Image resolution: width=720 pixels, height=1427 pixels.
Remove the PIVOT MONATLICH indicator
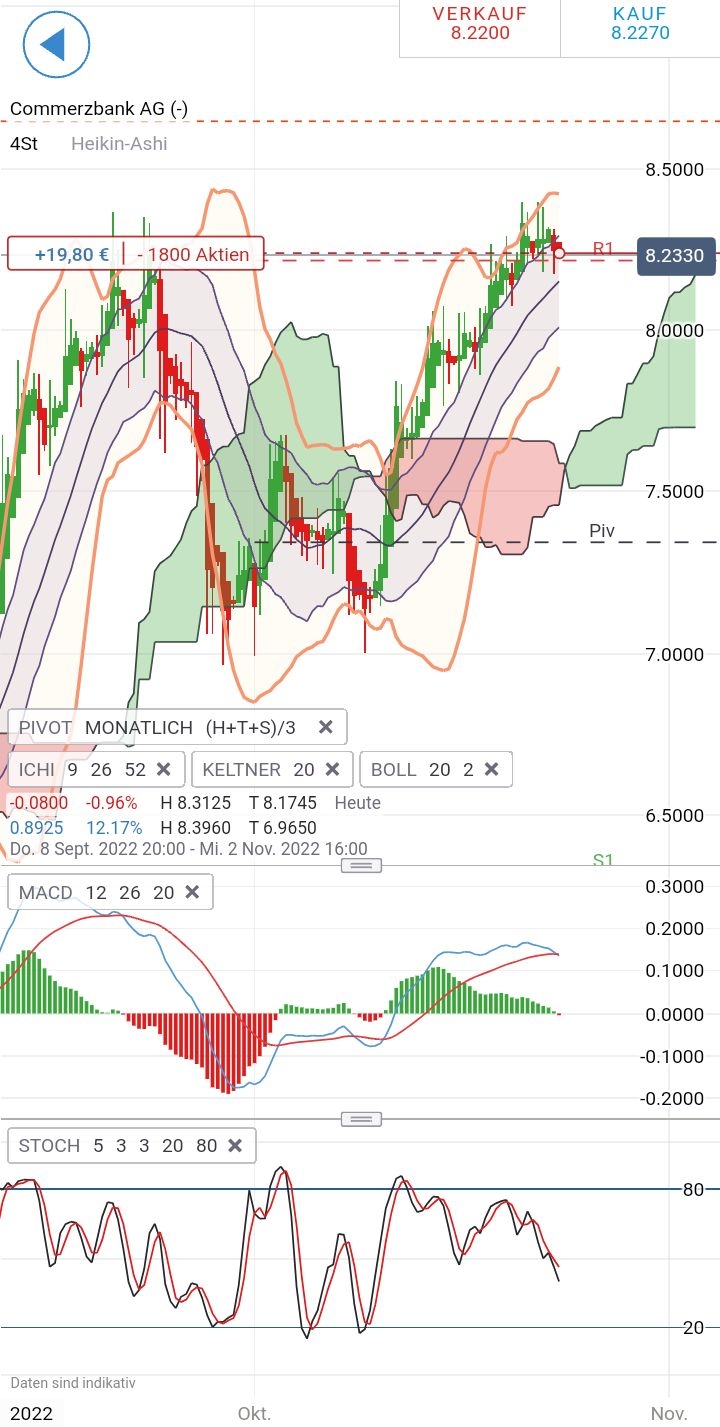tap(325, 727)
